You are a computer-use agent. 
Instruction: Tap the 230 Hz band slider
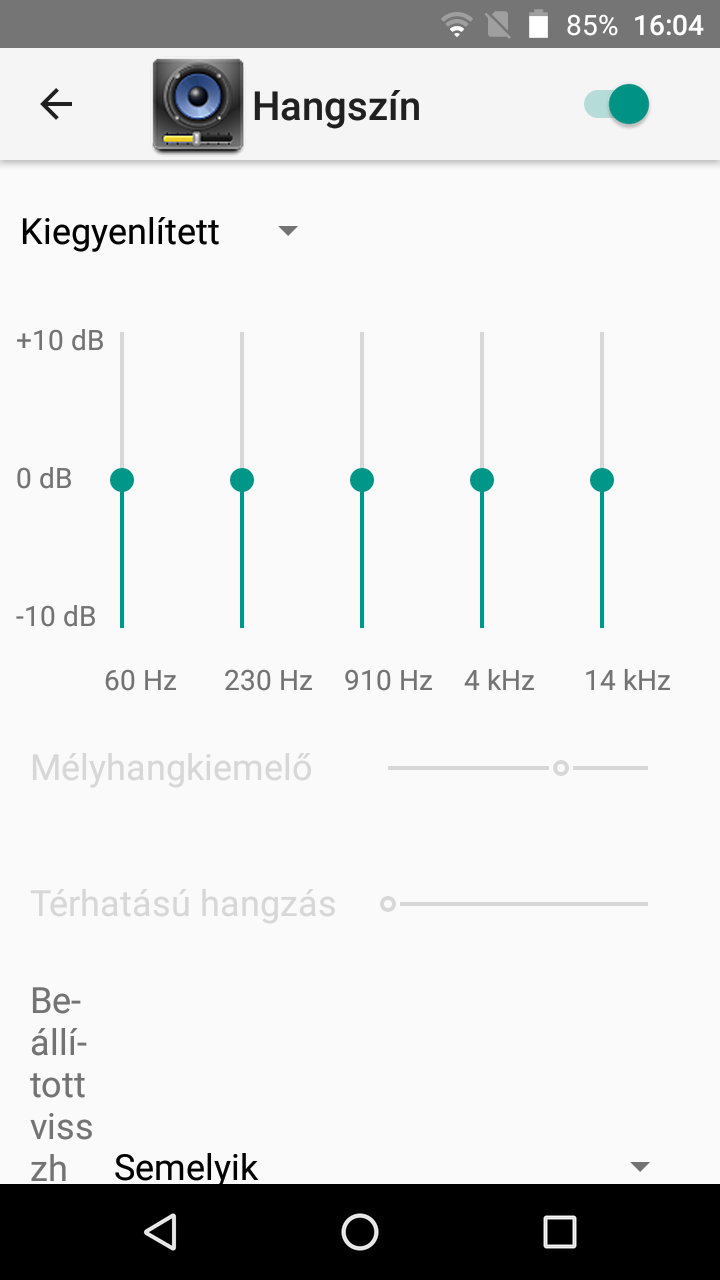pyautogui.click(x=242, y=480)
